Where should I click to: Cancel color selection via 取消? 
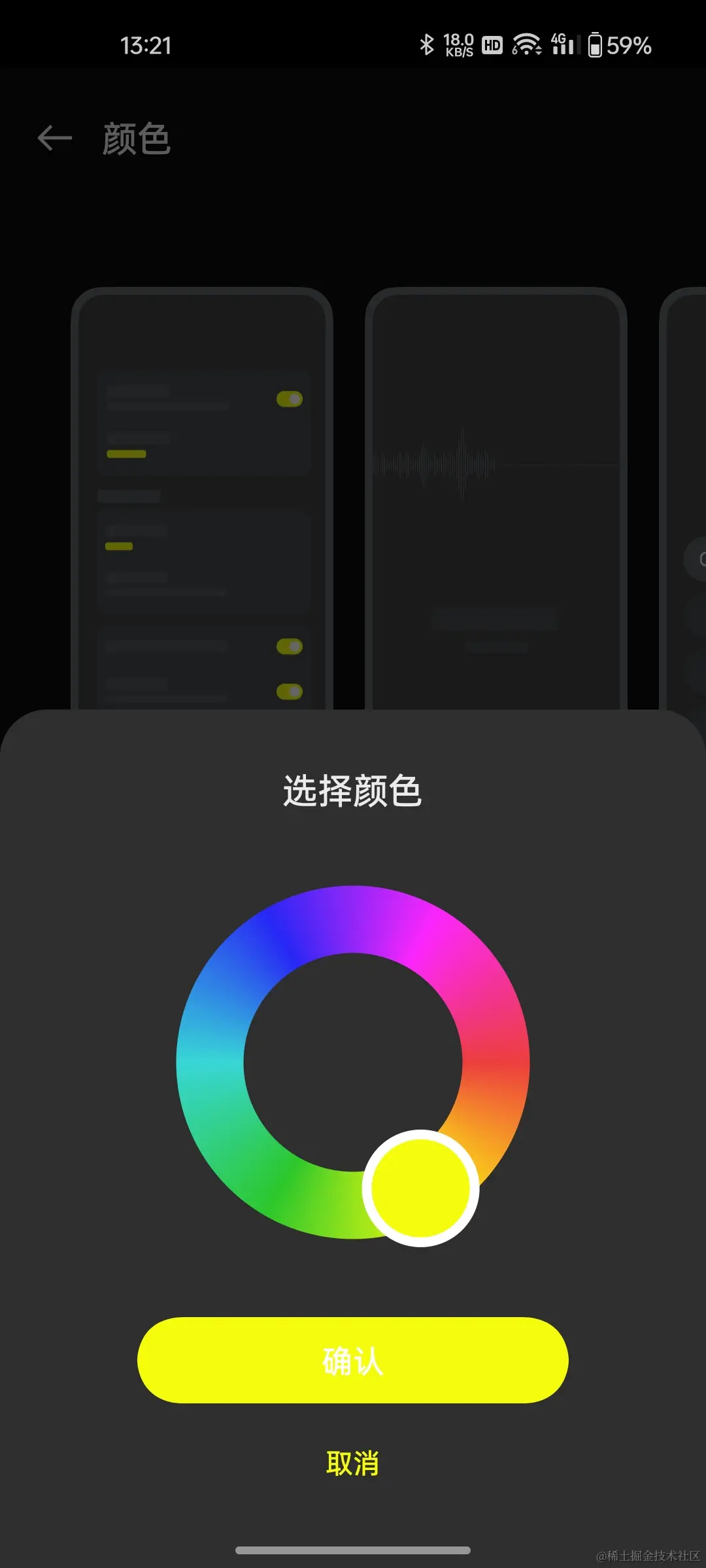[352, 1463]
